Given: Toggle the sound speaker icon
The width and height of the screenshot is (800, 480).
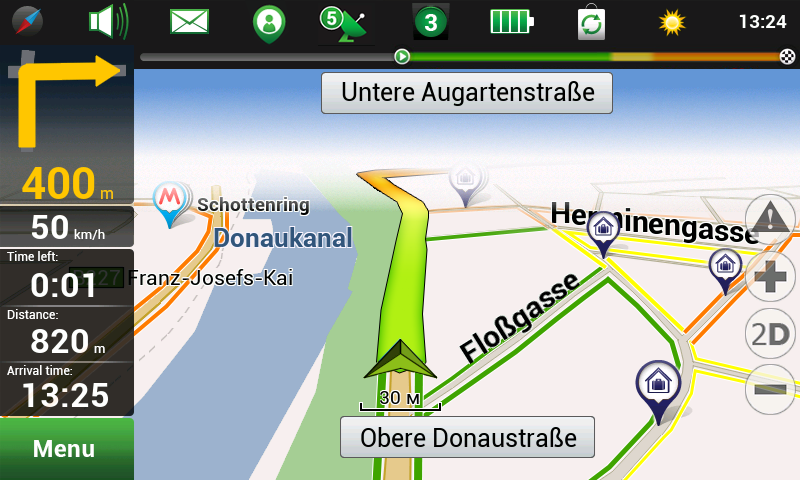Looking at the screenshot, I should tap(107, 22).
